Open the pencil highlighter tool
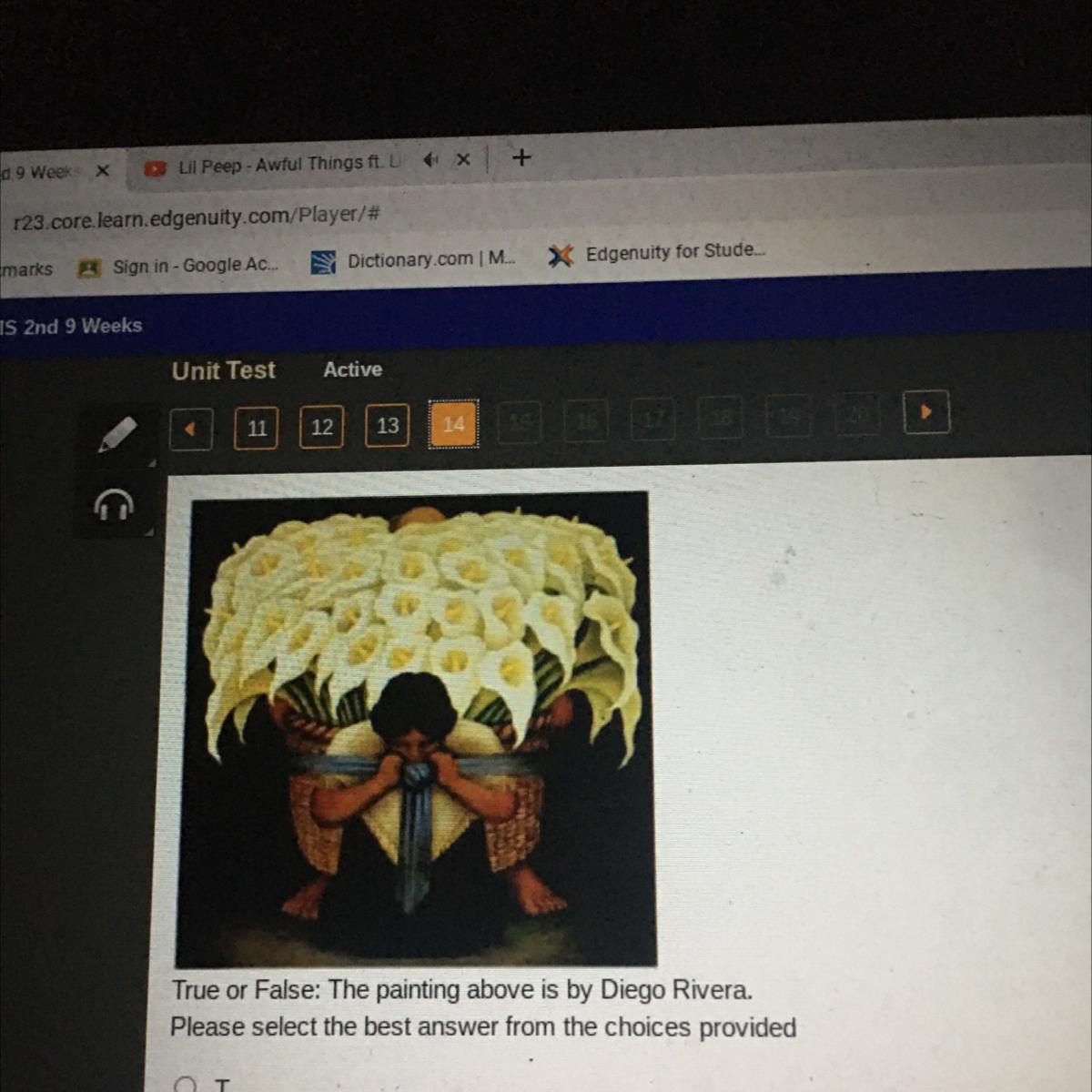 pyautogui.click(x=117, y=434)
